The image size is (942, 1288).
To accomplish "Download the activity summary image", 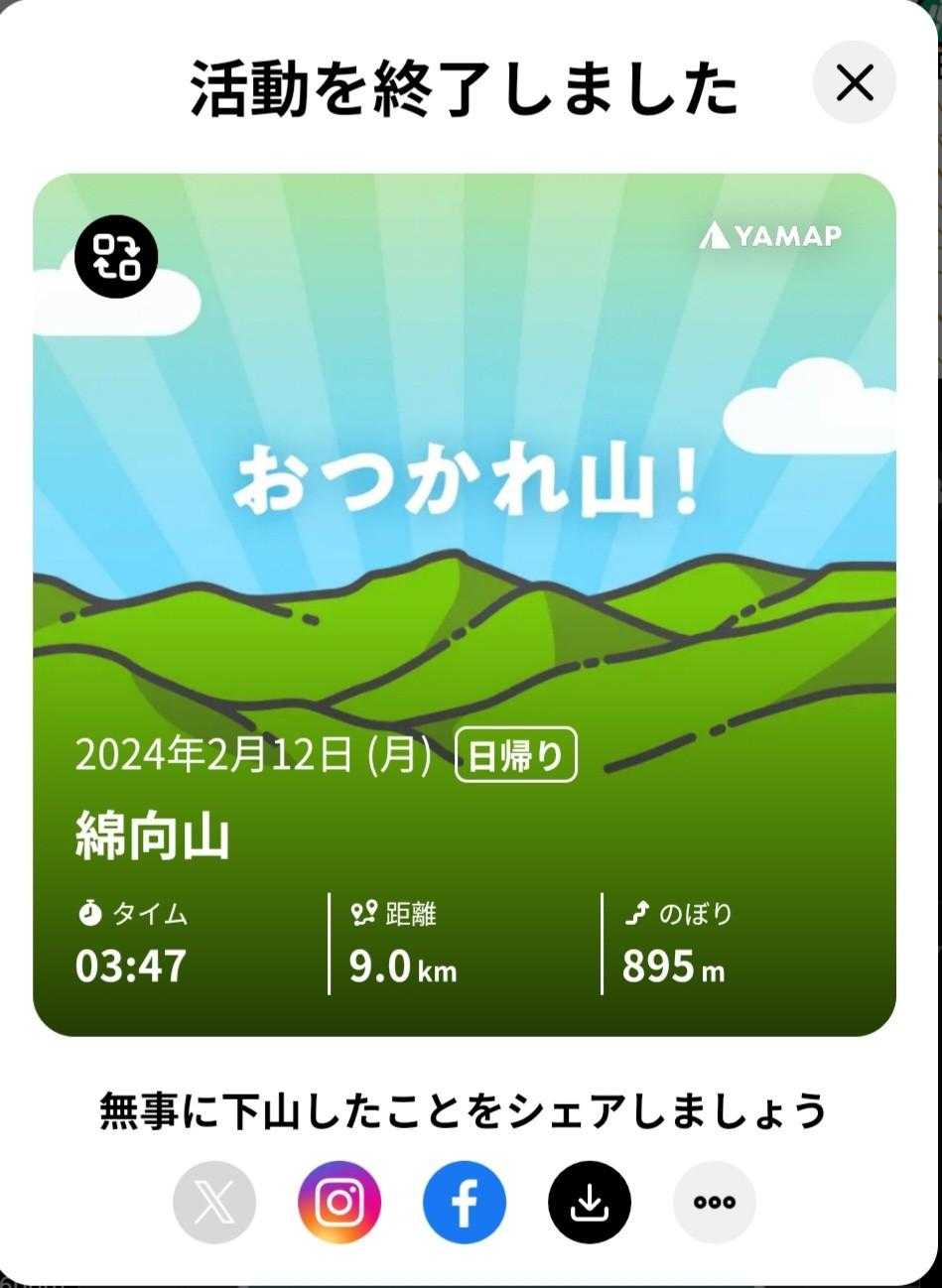I will coord(590,1203).
